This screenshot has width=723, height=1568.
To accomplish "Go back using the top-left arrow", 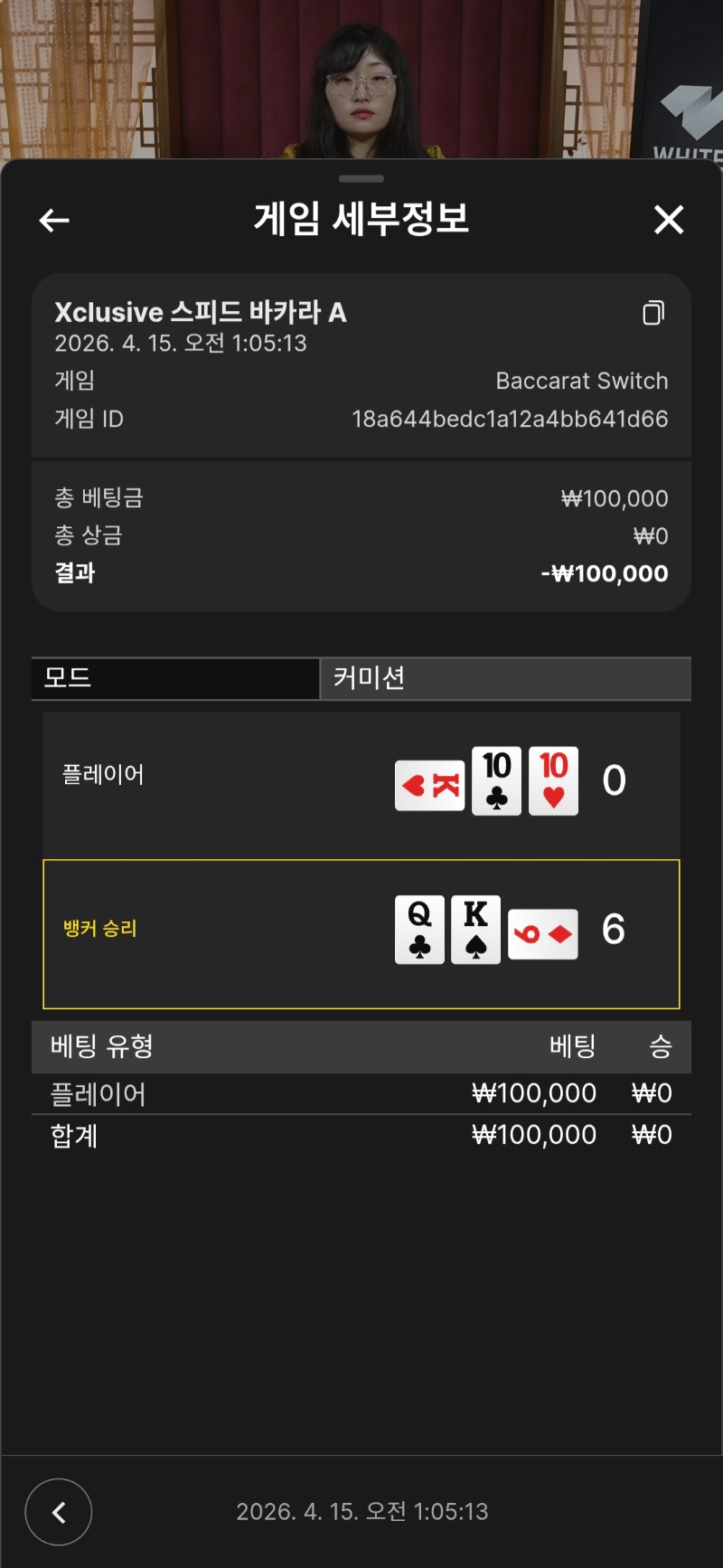I will click(54, 220).
